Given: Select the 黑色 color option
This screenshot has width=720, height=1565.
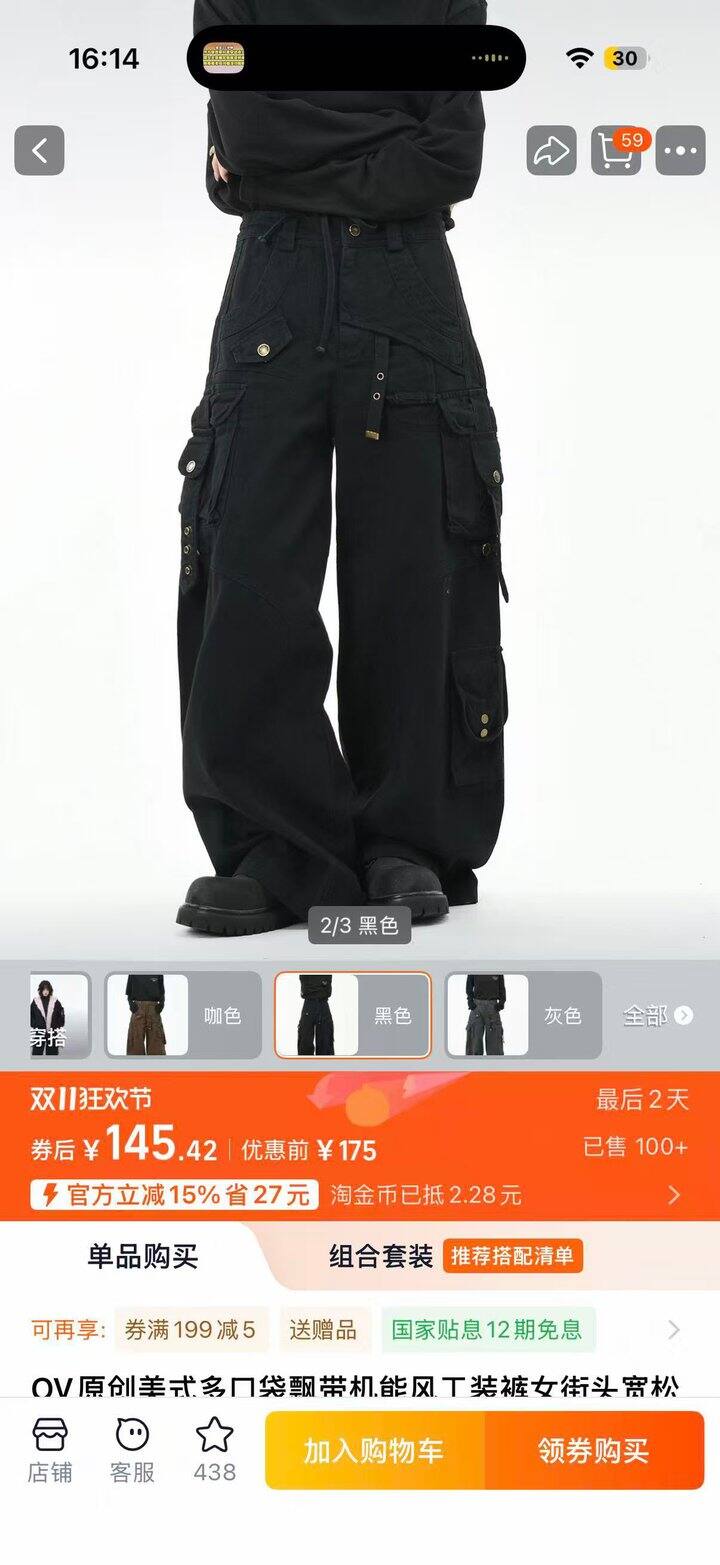Looking at the screenshot, I should pyautogui.click(x=353, y=1015).
